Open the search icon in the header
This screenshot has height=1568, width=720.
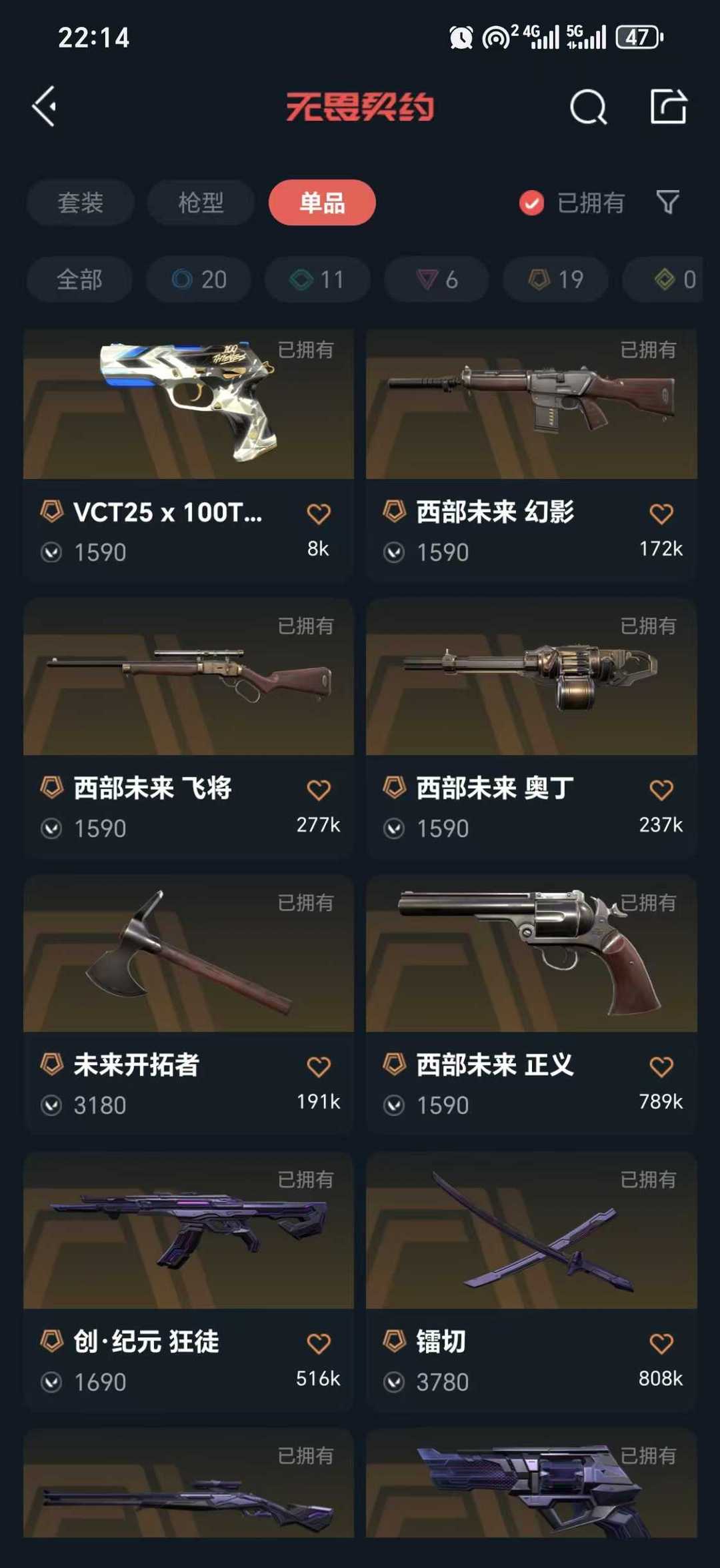point(588,107)
